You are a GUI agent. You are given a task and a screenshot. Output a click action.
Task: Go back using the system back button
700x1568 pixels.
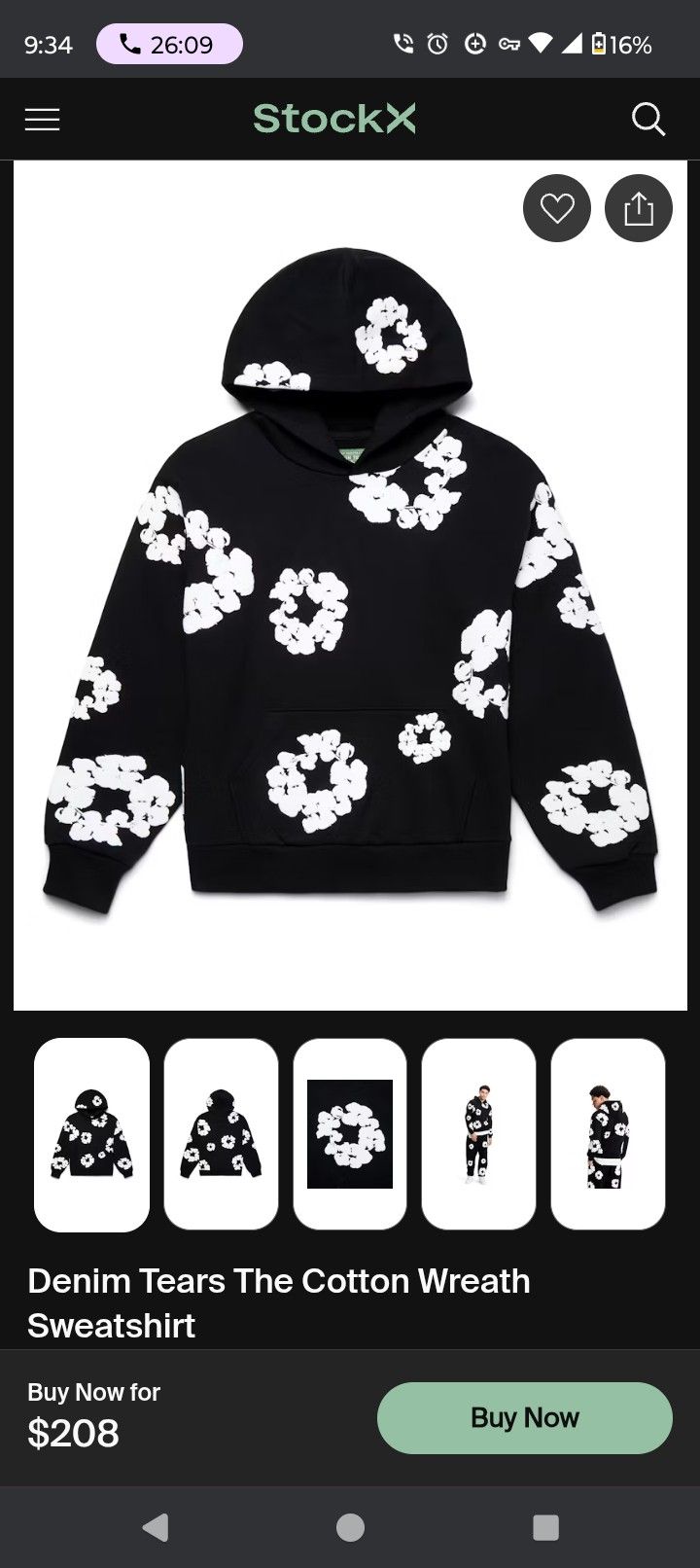click(156, 1527)
